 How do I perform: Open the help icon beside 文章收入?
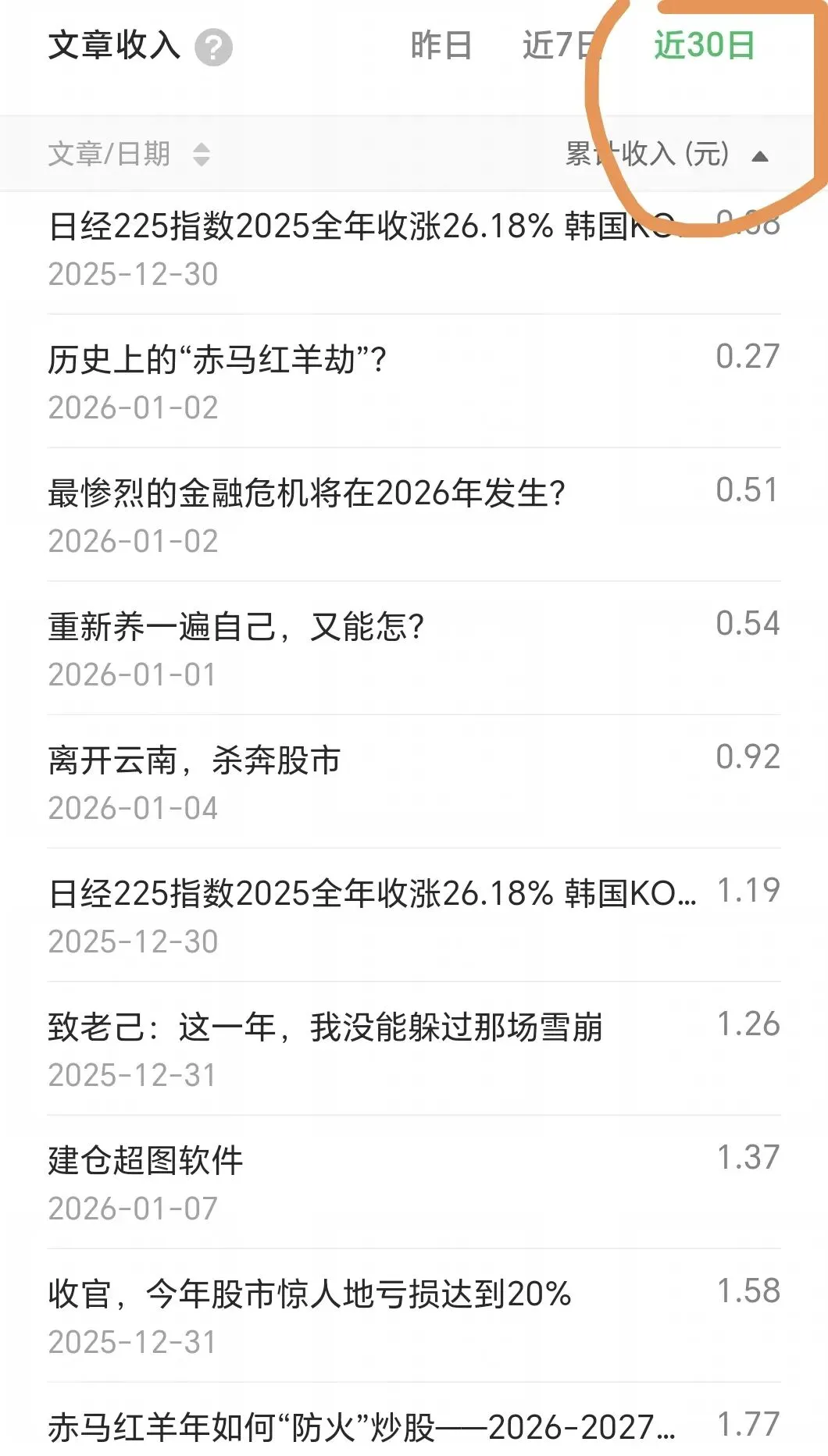[213, 48]
